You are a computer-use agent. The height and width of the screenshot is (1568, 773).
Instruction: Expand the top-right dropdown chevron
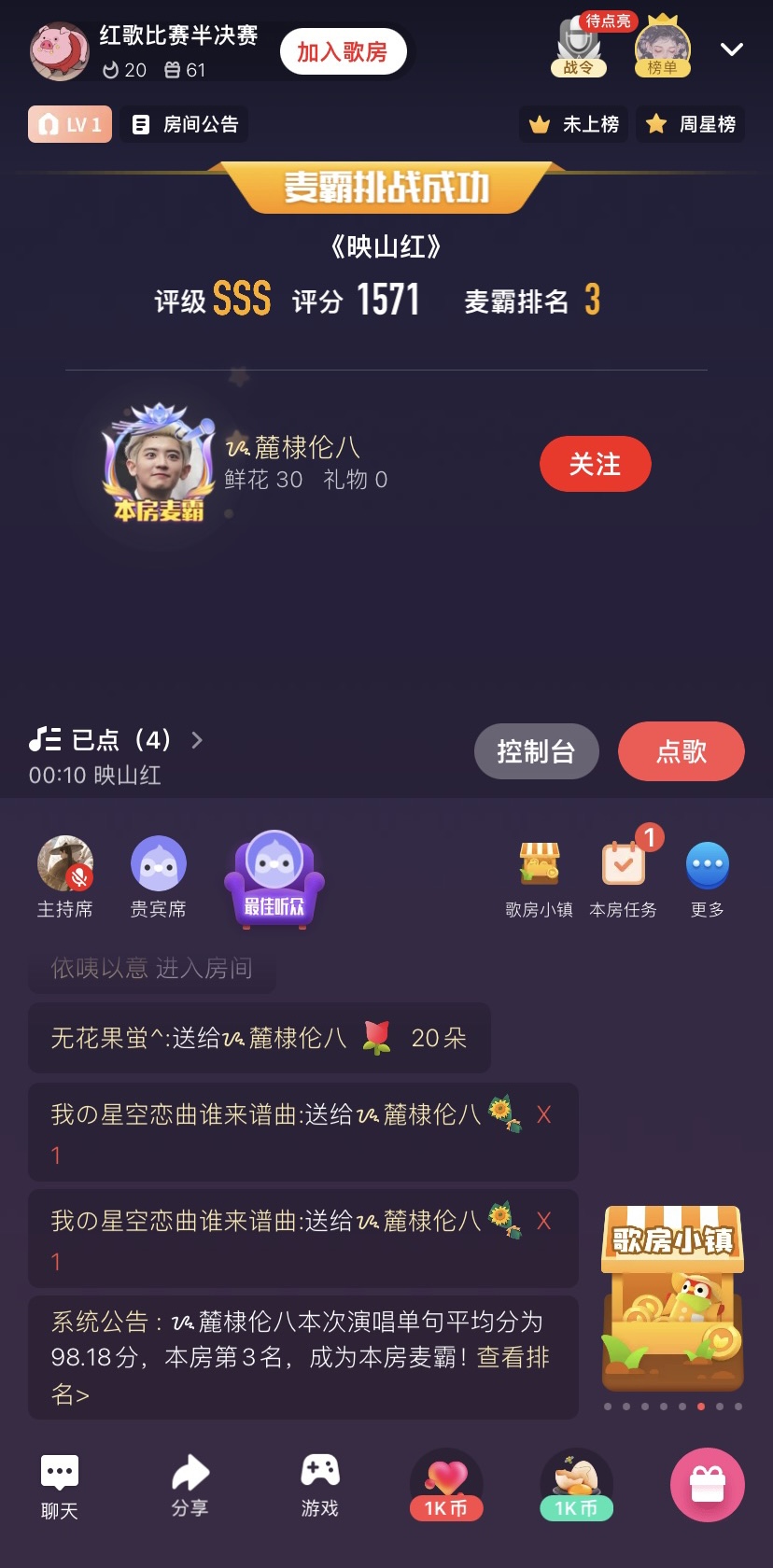pos(732,49)
